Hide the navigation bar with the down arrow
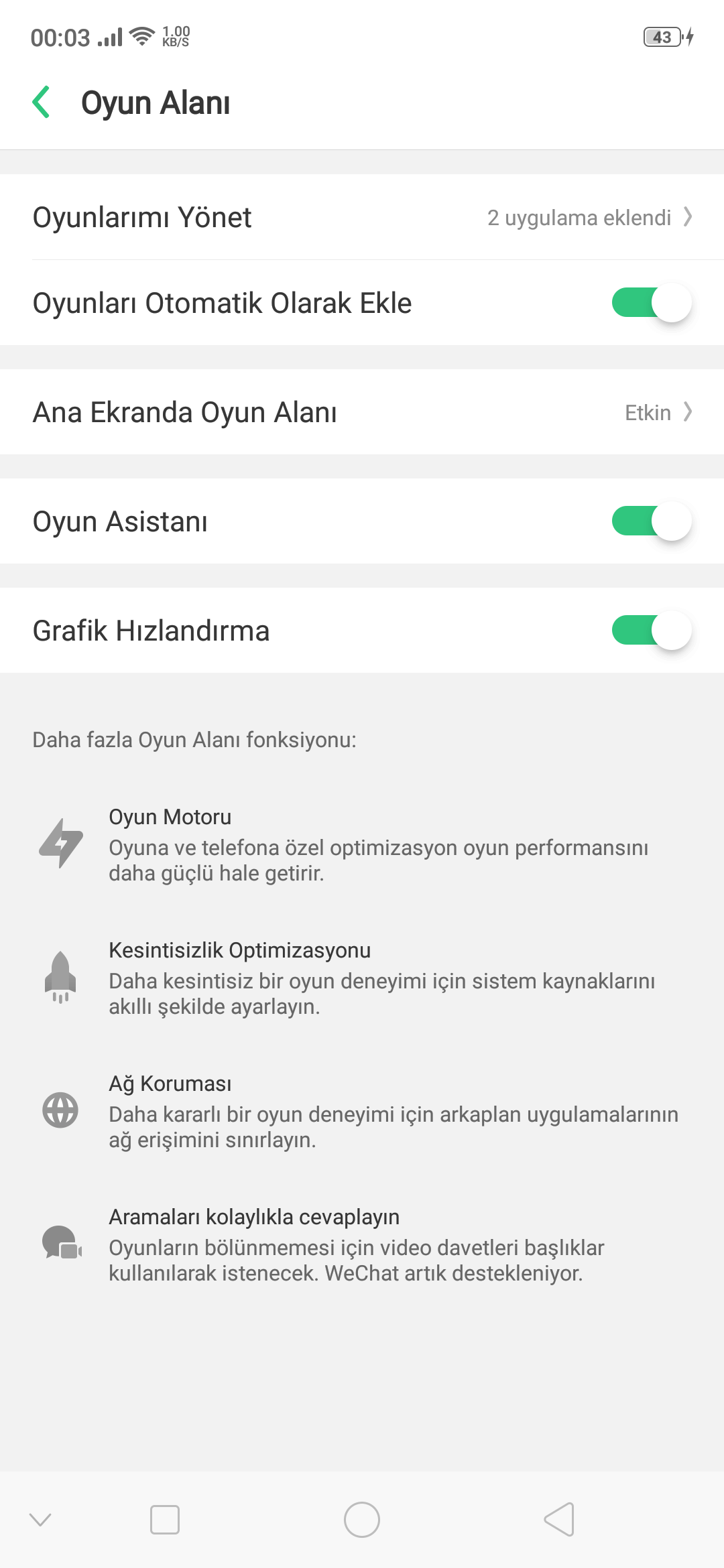Image resolution: width=724 pixels, height=1568 pixels. 41,1519
